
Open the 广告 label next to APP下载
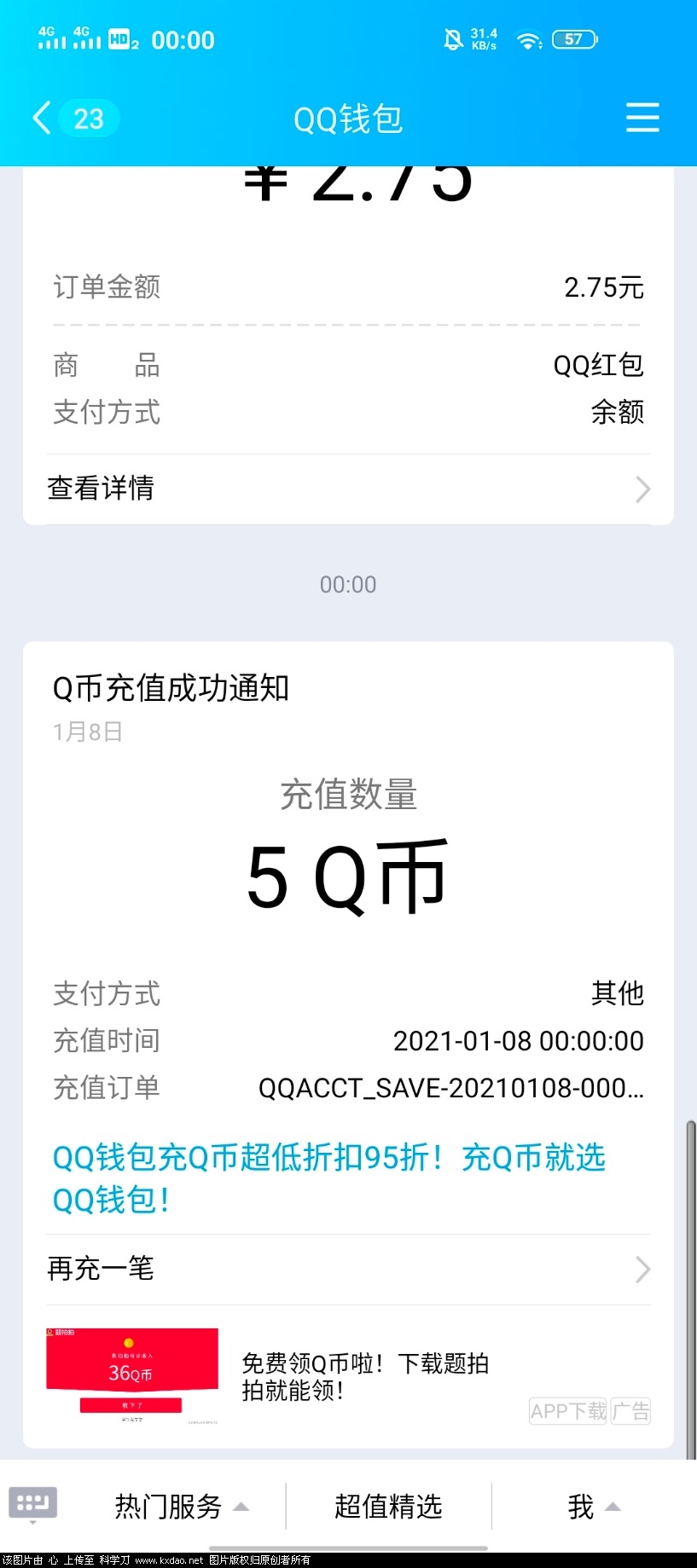(x=630, y=1411)
